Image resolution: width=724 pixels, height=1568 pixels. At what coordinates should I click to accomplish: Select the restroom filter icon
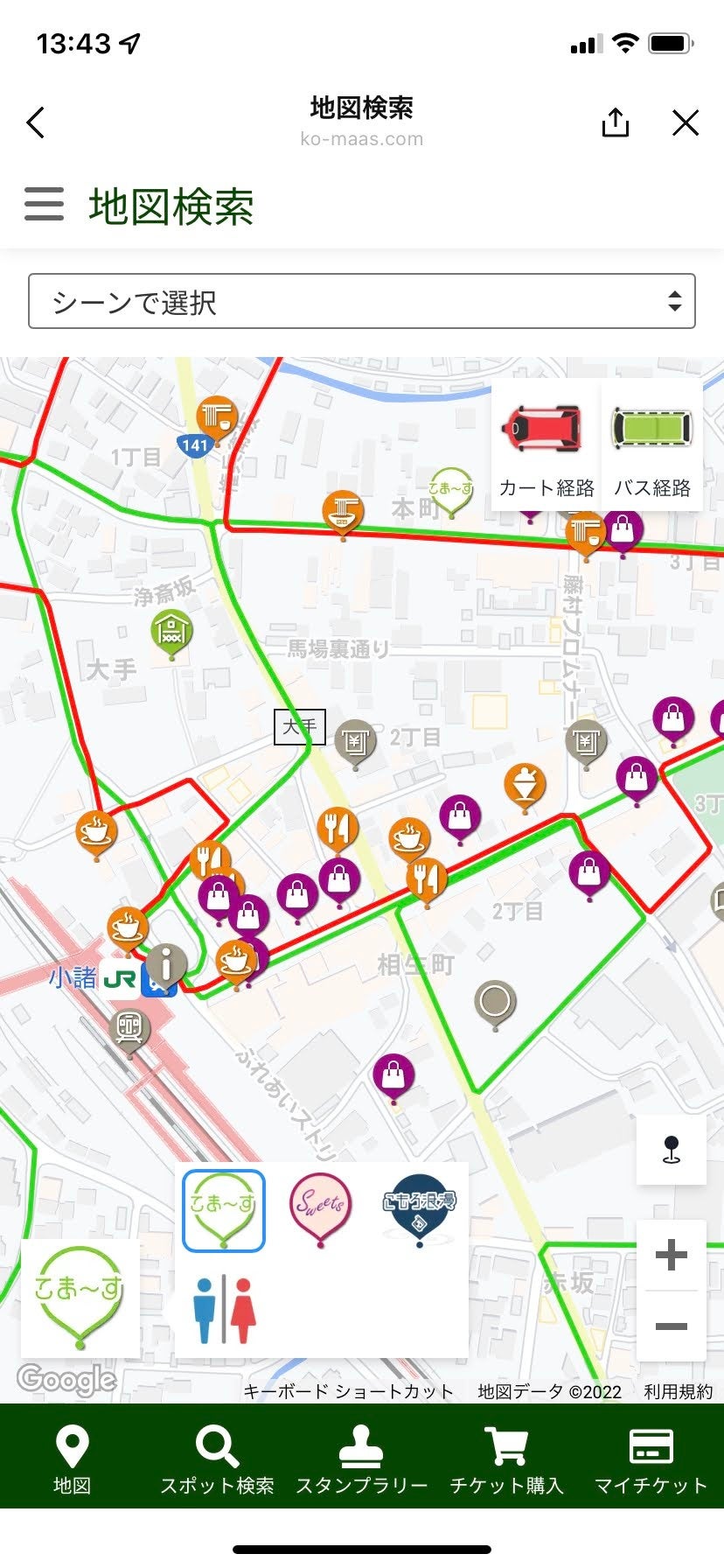point(225,1309)
